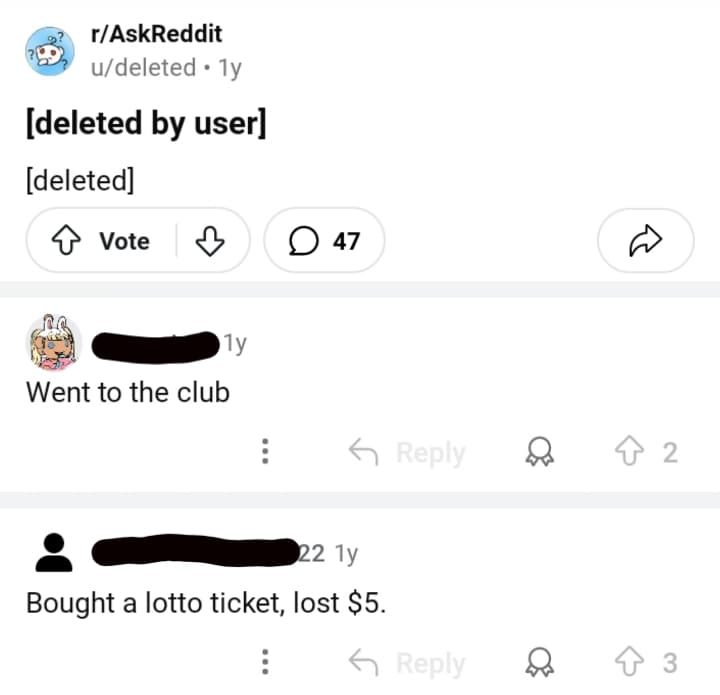Screen dimensions: 720x695
Task: Upvote the deleted post
Action: [68, 241]
